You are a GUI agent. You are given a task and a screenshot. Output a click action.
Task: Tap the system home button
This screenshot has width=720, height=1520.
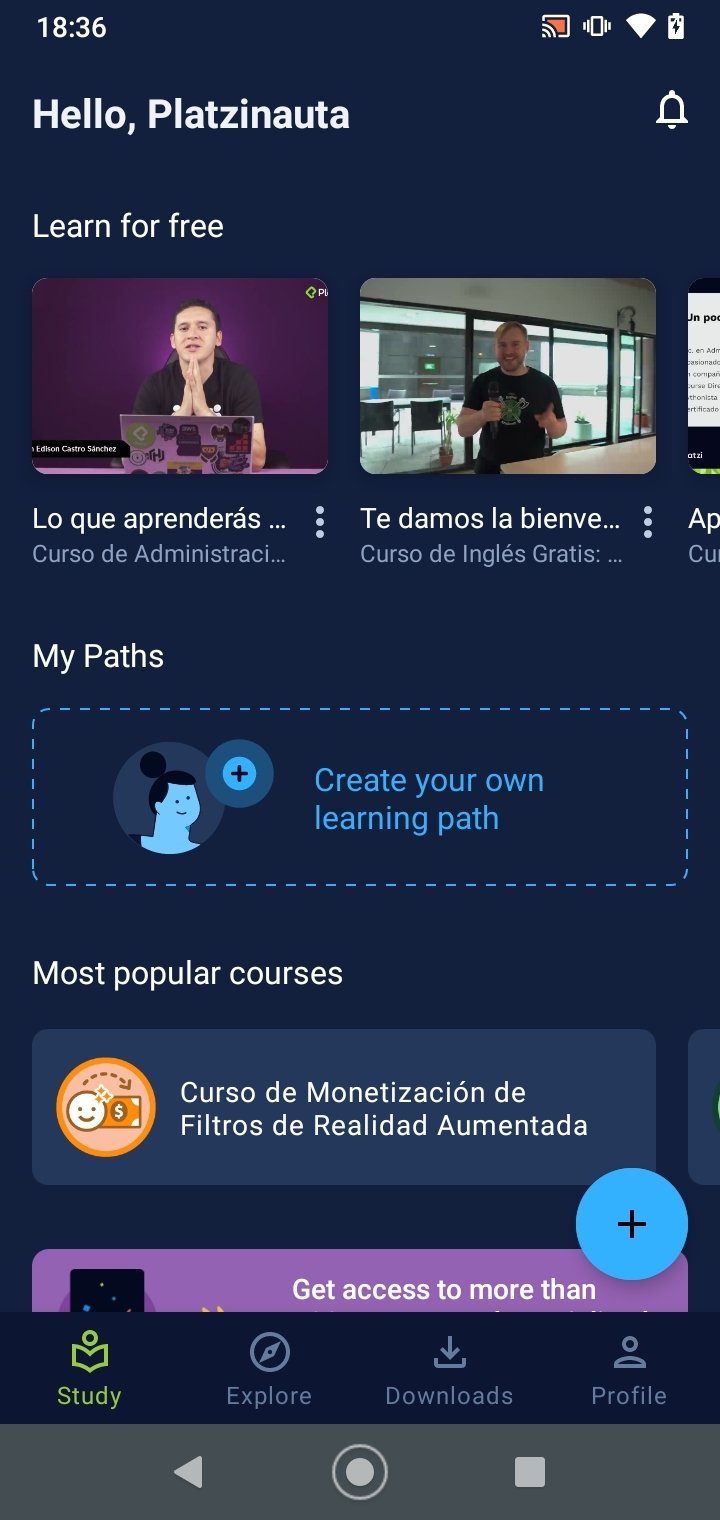tap(360, 1472)
